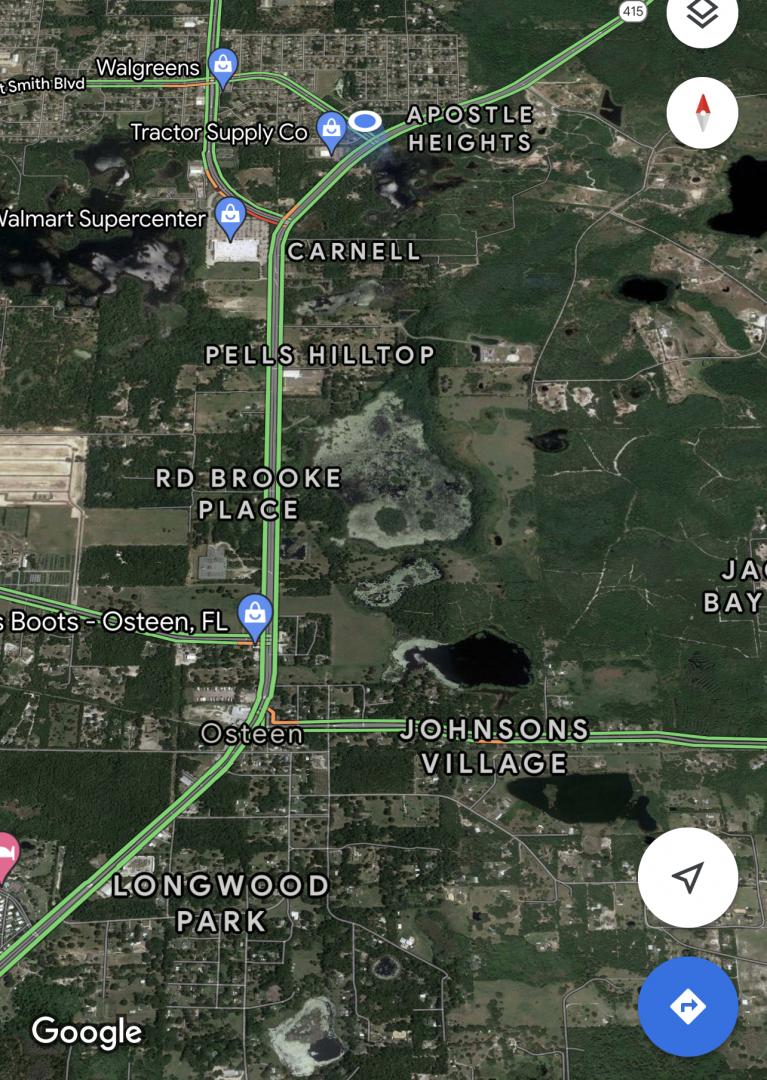
Task: Select the Walgreens shopping pin
Action: pyautogui.click(x=223, y=67)
